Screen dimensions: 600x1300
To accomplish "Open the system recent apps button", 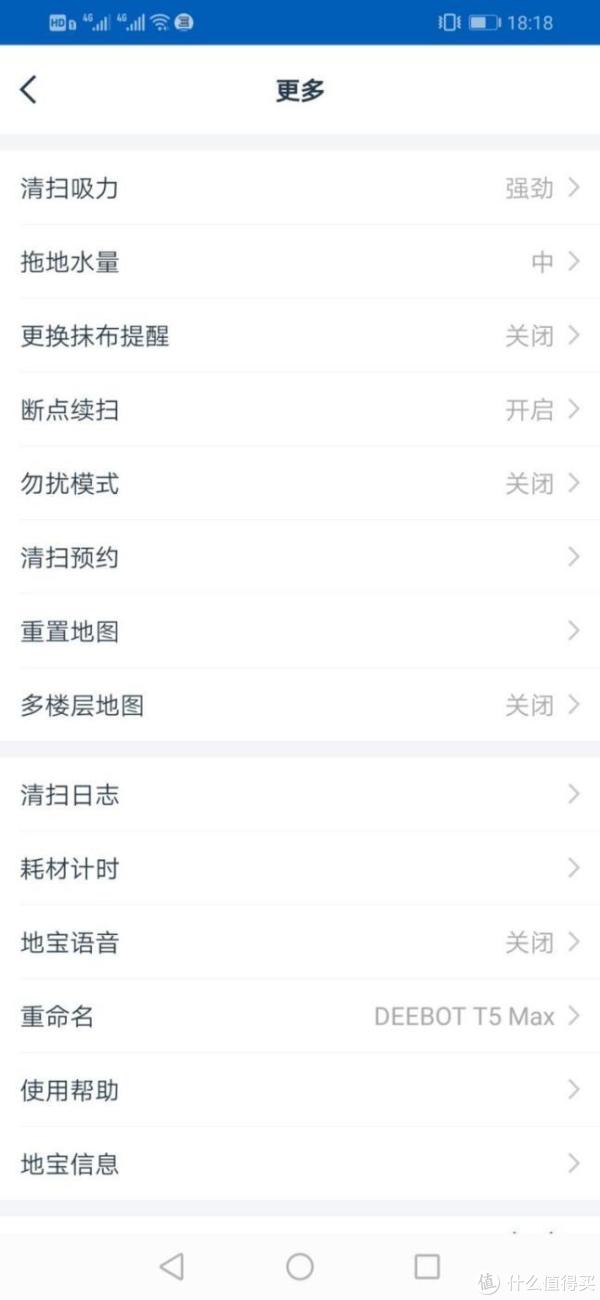I will click(x=427, y=1267).
